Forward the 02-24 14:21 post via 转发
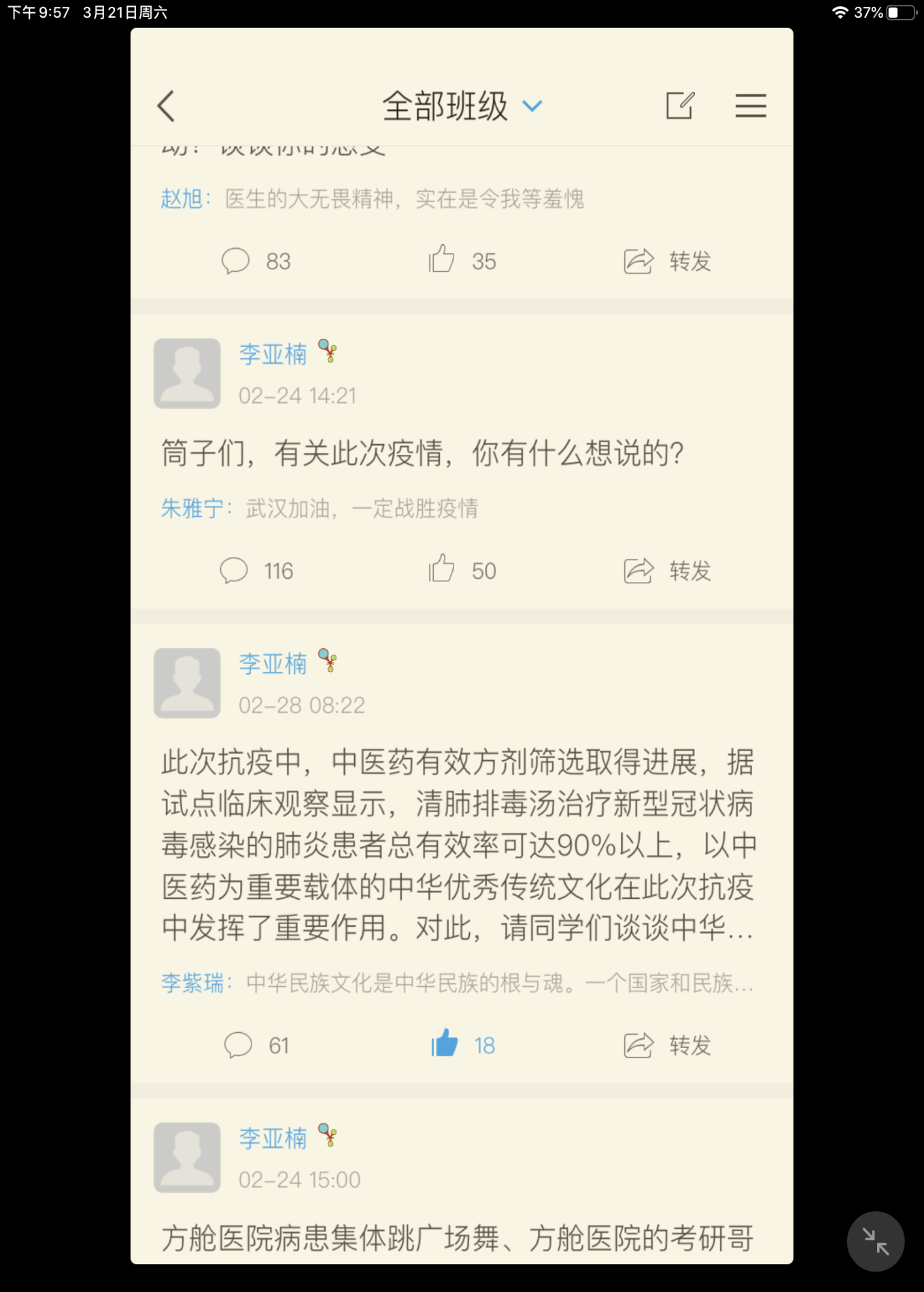This screenshot has height=1292, width=924. (667, 571)
